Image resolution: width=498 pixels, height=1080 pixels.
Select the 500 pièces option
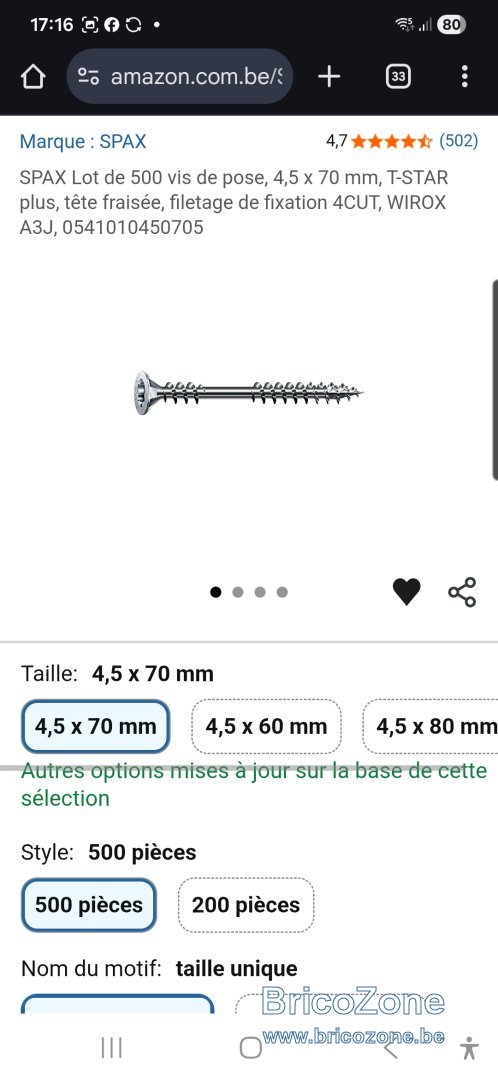(x=89, y=904)
